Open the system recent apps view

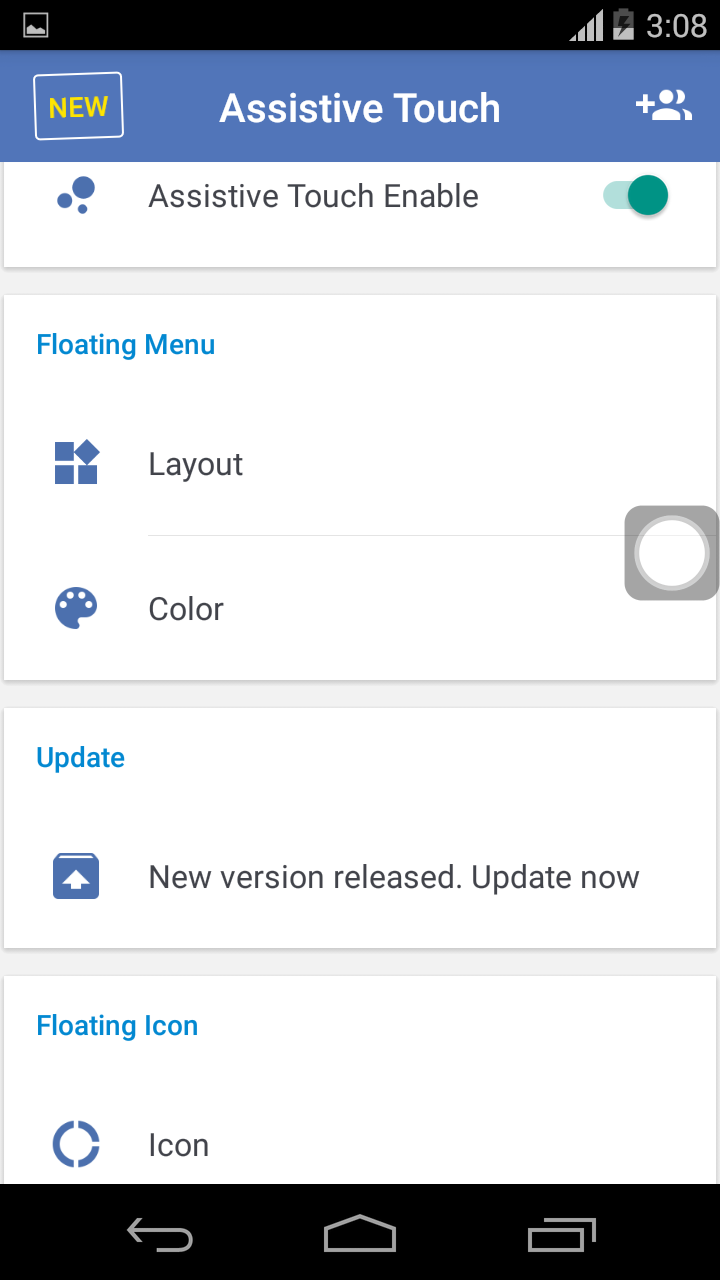coord(561,1234)
